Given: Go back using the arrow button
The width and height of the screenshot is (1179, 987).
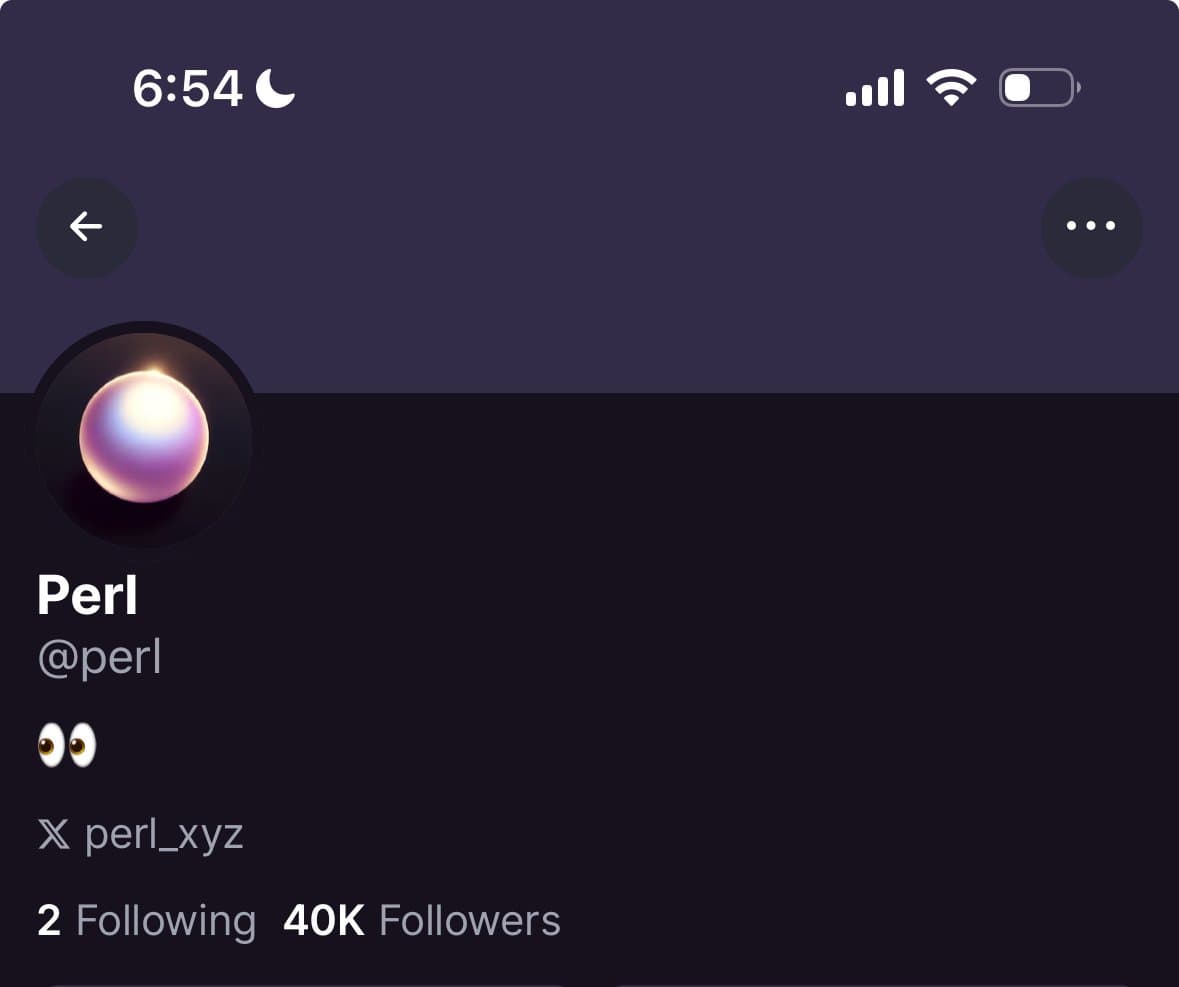Looking at the screenshot, I should click(87, 227).
